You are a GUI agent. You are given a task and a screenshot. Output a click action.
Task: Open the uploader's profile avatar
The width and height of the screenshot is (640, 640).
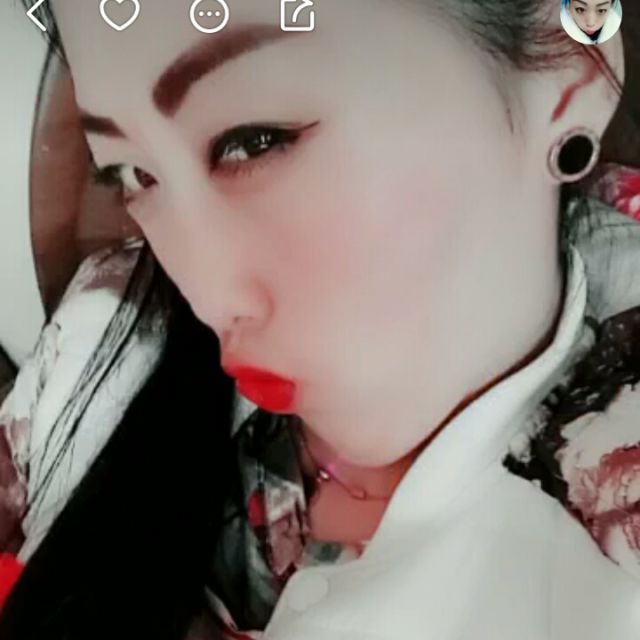[591, 19]
